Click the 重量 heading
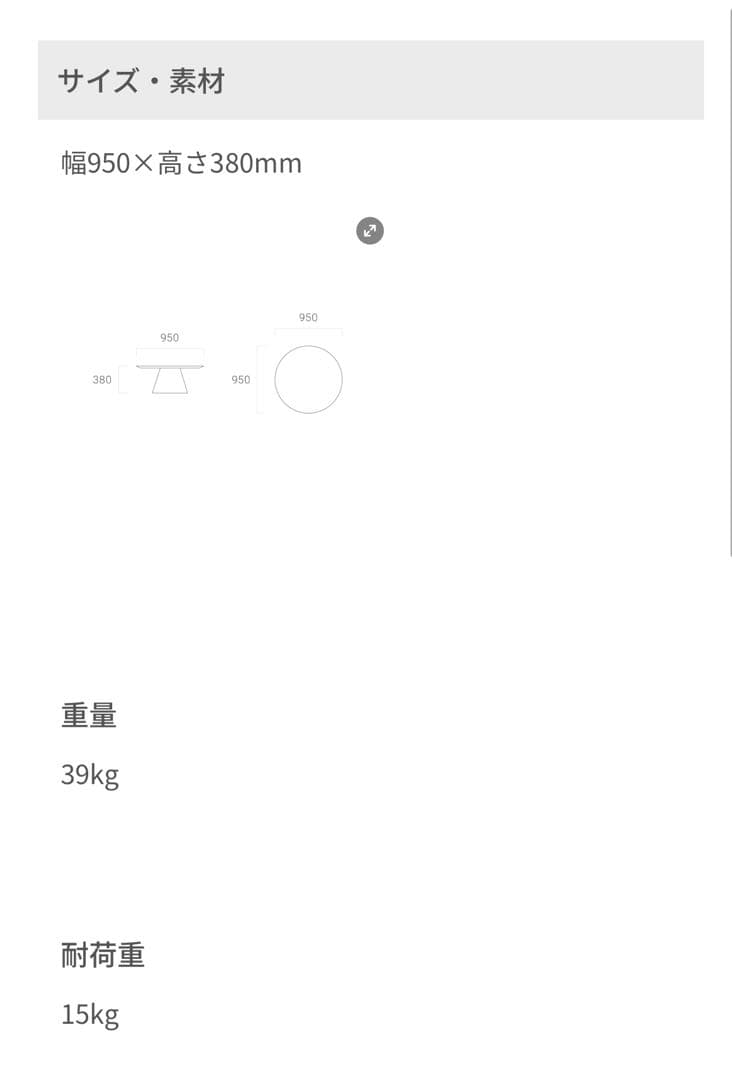732x1080 pixels. [x=89, y=715]
